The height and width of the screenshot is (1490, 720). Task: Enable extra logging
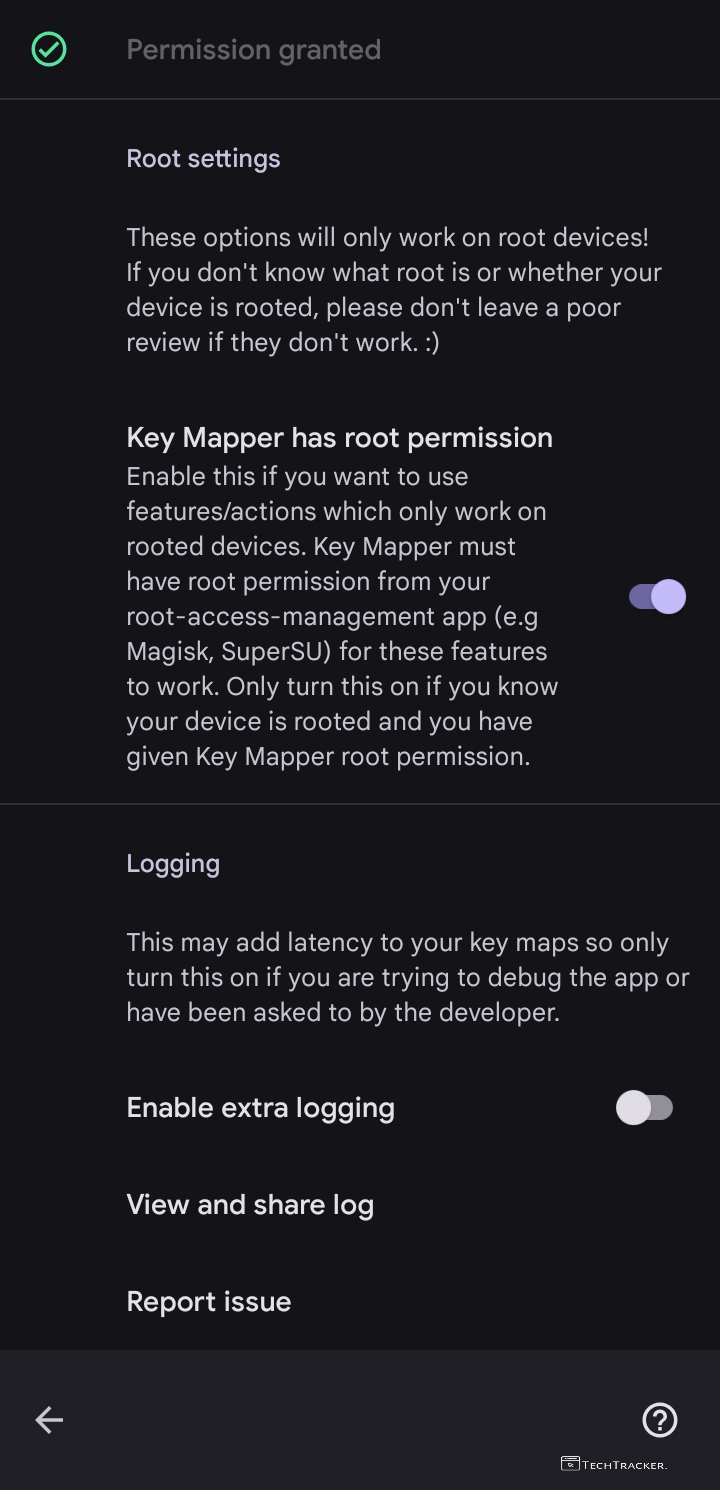pyautogui.click(x=644, y=1108)
